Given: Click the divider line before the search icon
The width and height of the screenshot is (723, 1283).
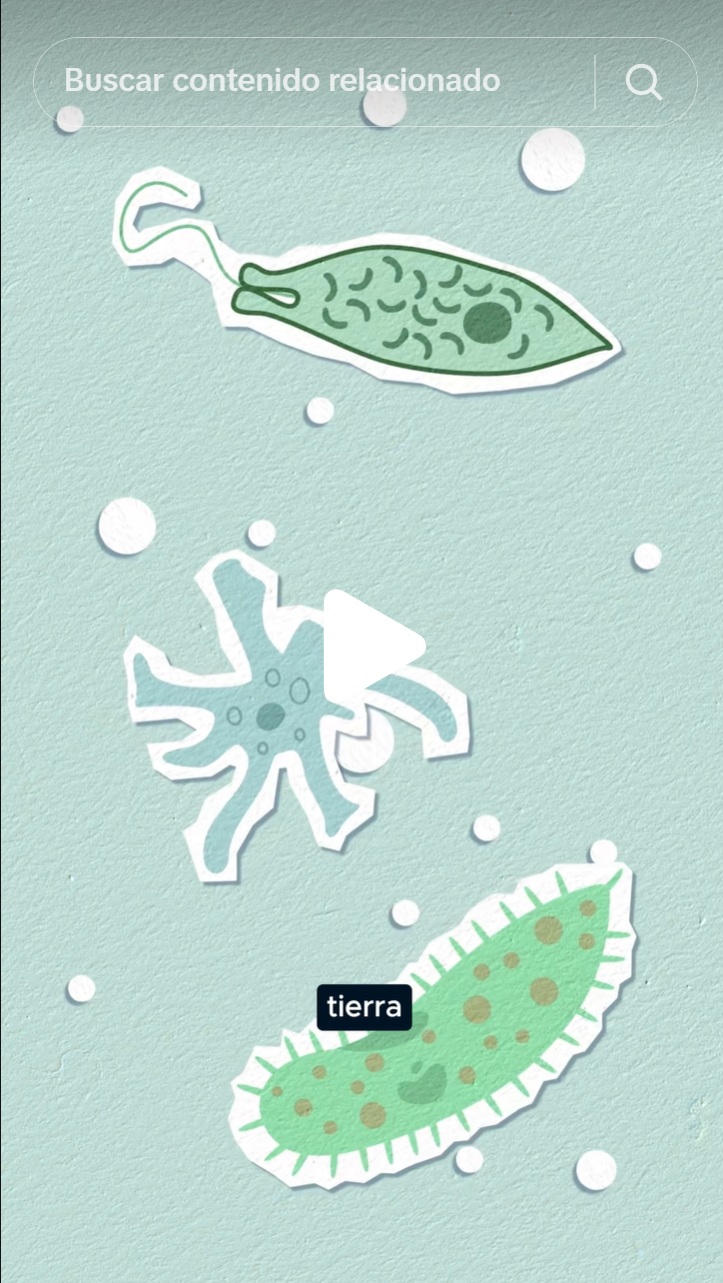Looking at the screenshot, I should 594,80.
